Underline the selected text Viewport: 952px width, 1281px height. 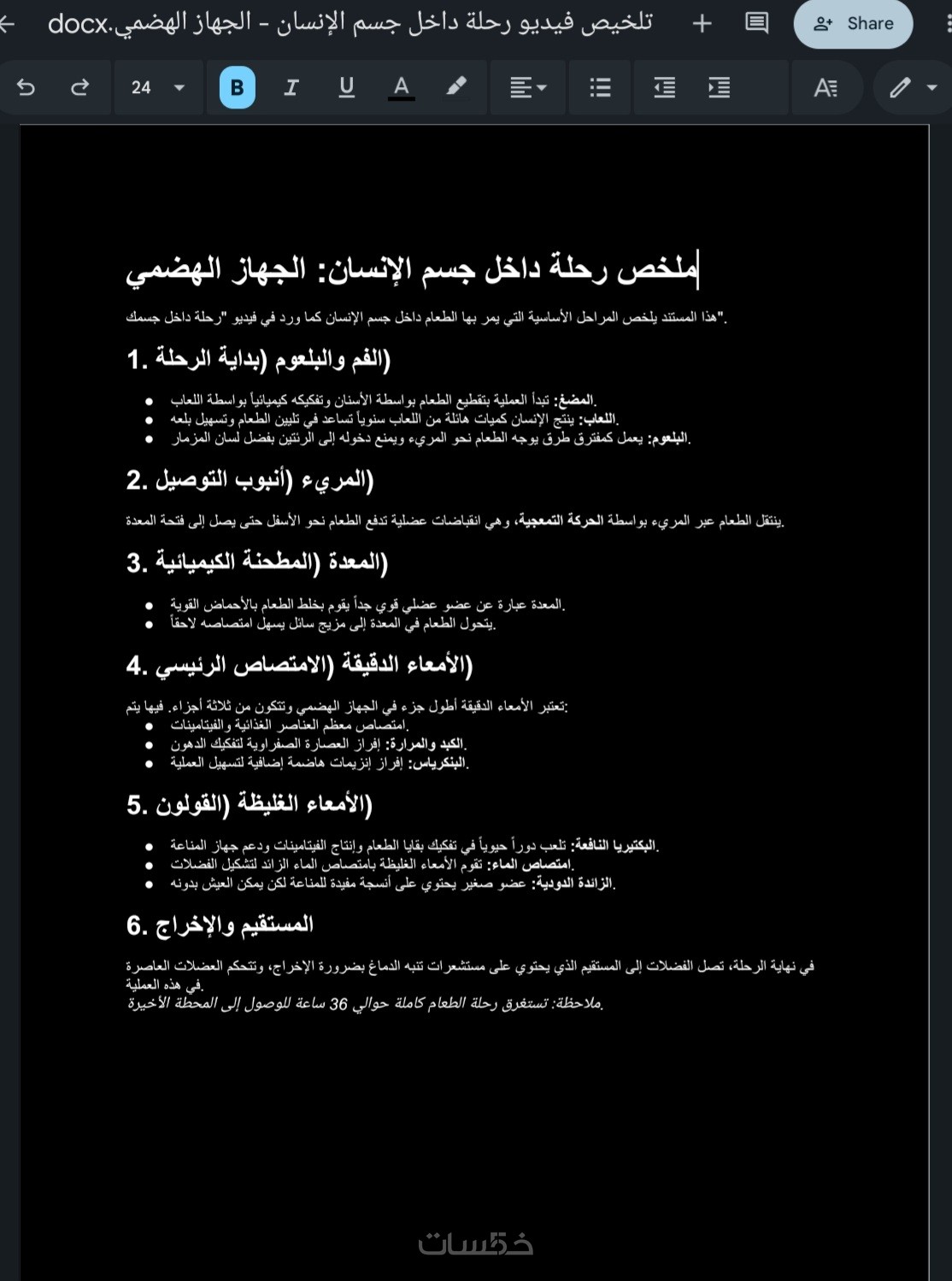(x=346, y=87)
